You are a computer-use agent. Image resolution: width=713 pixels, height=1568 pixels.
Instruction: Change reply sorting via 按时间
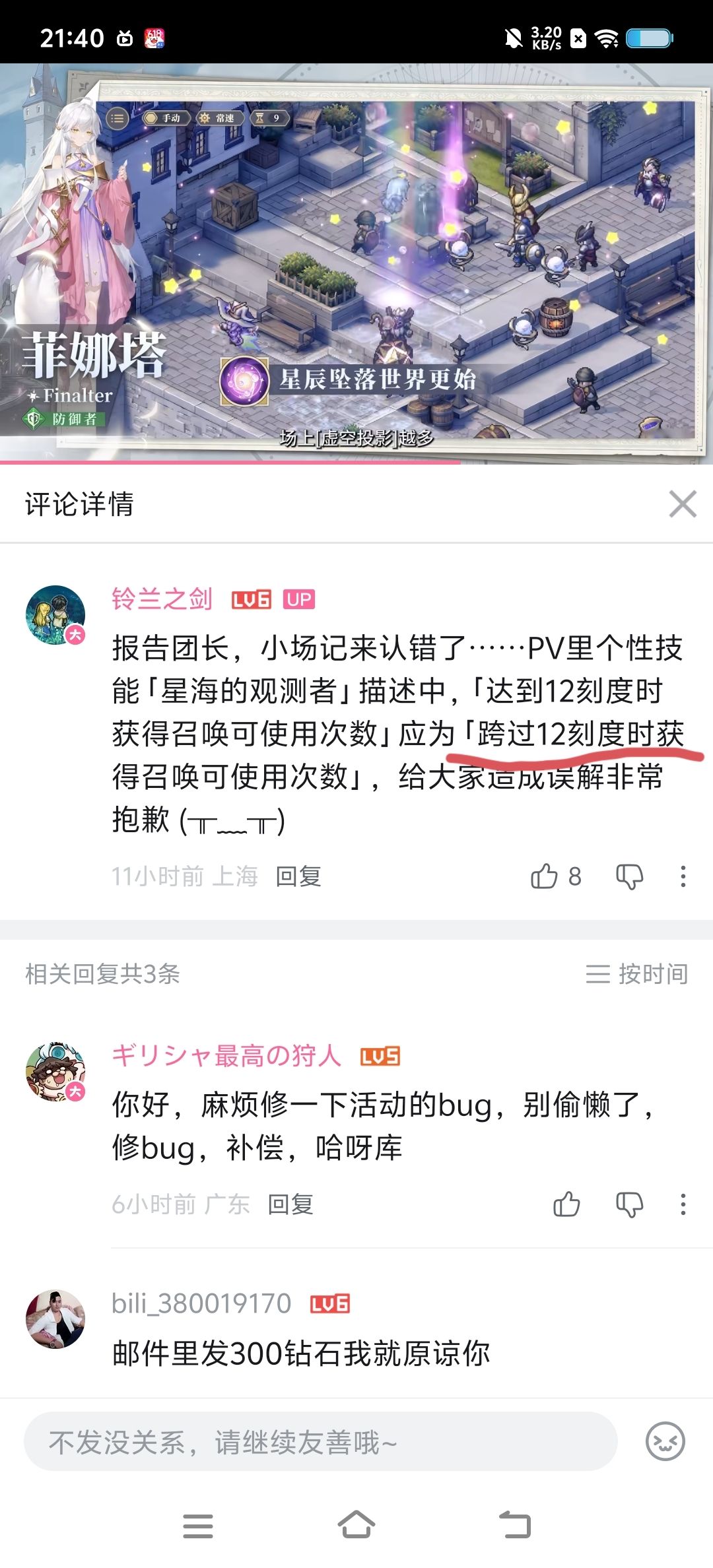pos(636,974)
